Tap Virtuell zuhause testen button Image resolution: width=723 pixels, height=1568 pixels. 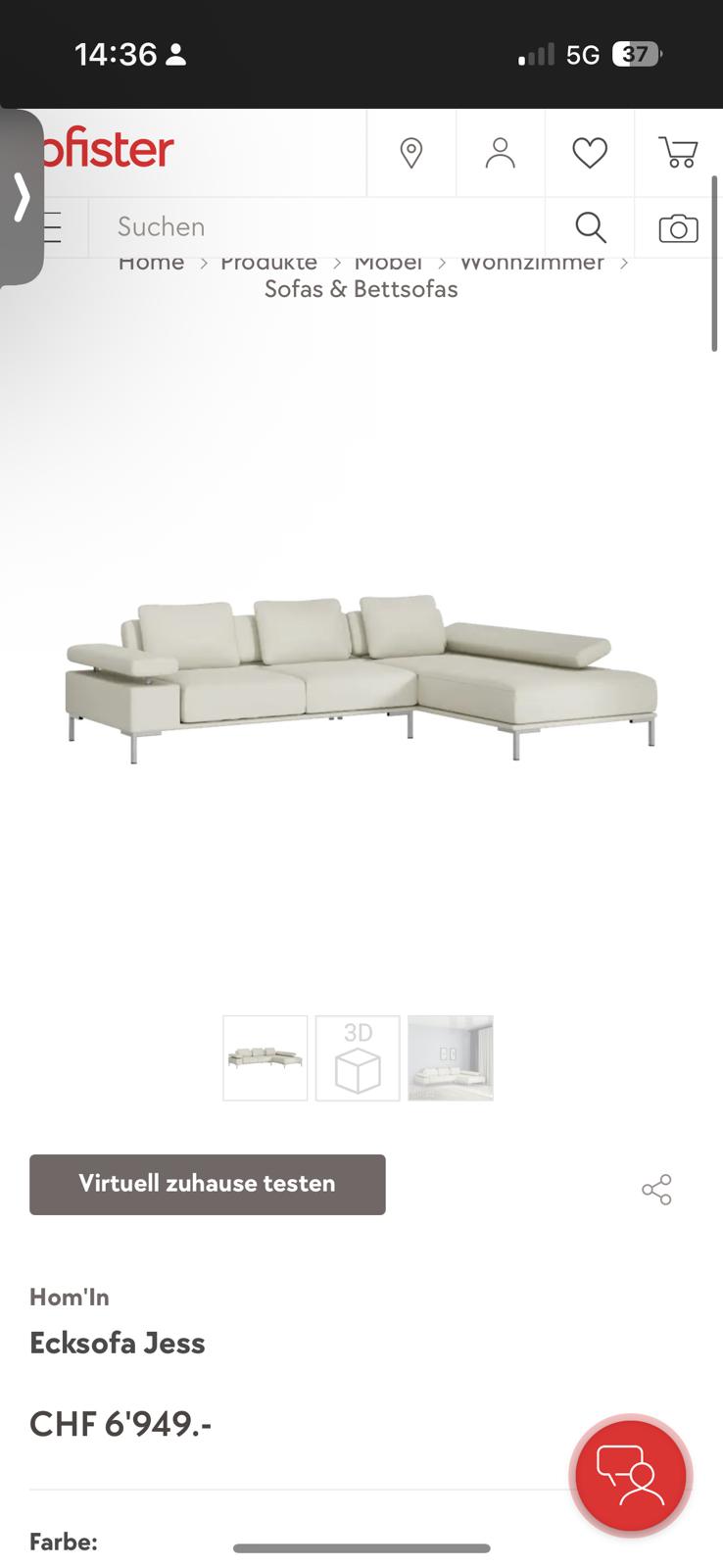click(x=208, y=1184)
